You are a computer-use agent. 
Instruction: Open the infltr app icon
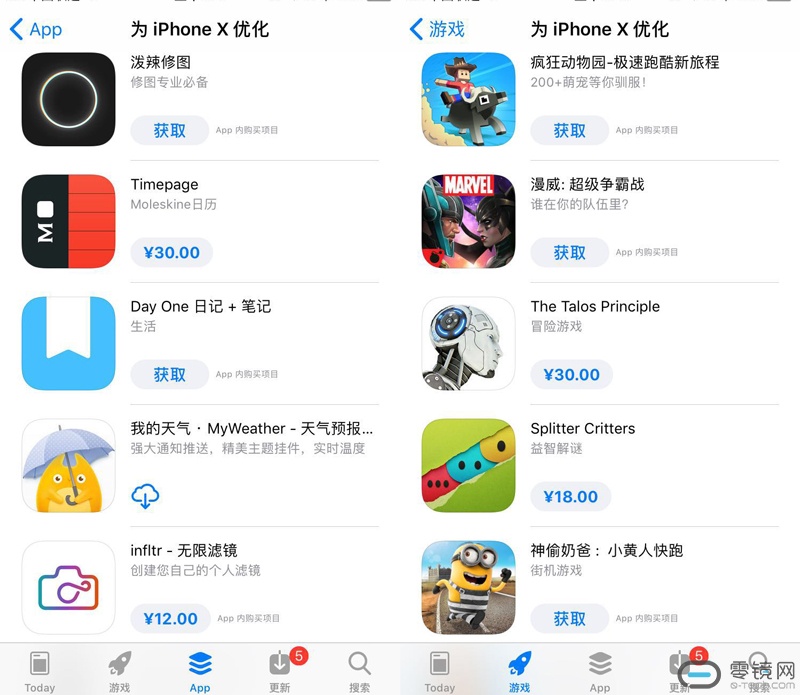point(68,587)
